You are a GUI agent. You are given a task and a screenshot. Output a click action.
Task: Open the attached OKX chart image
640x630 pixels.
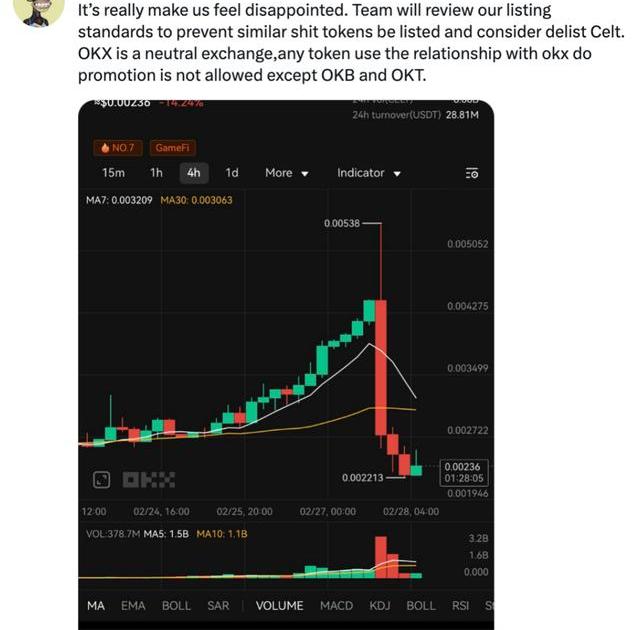pyautogui.click(x=289, y=360)
